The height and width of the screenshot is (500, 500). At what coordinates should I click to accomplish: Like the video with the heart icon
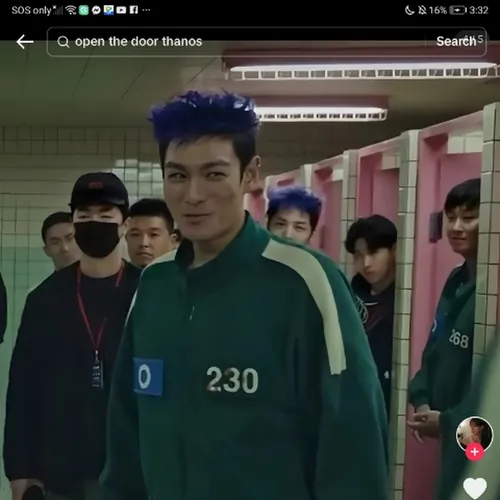(475, 488)
